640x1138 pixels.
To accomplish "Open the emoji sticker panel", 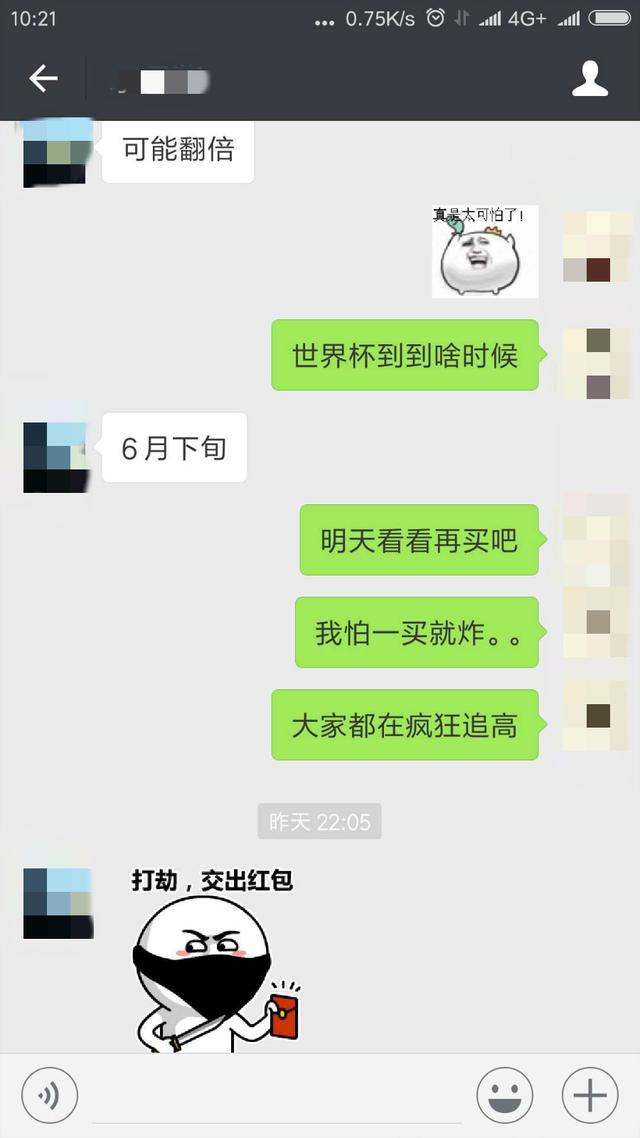I will click(x=504, y=1096).
